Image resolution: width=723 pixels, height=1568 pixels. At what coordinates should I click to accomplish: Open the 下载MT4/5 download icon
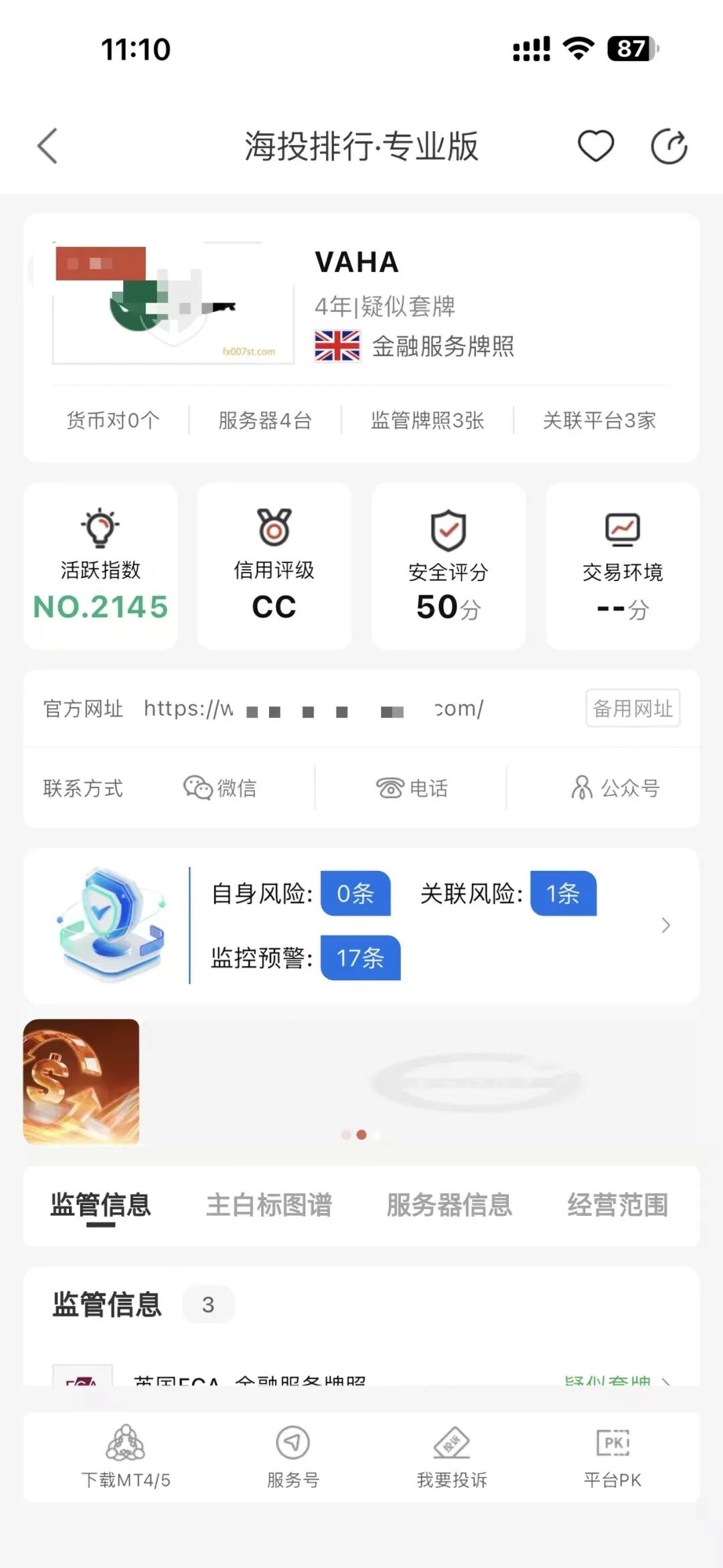[124, 1443]
